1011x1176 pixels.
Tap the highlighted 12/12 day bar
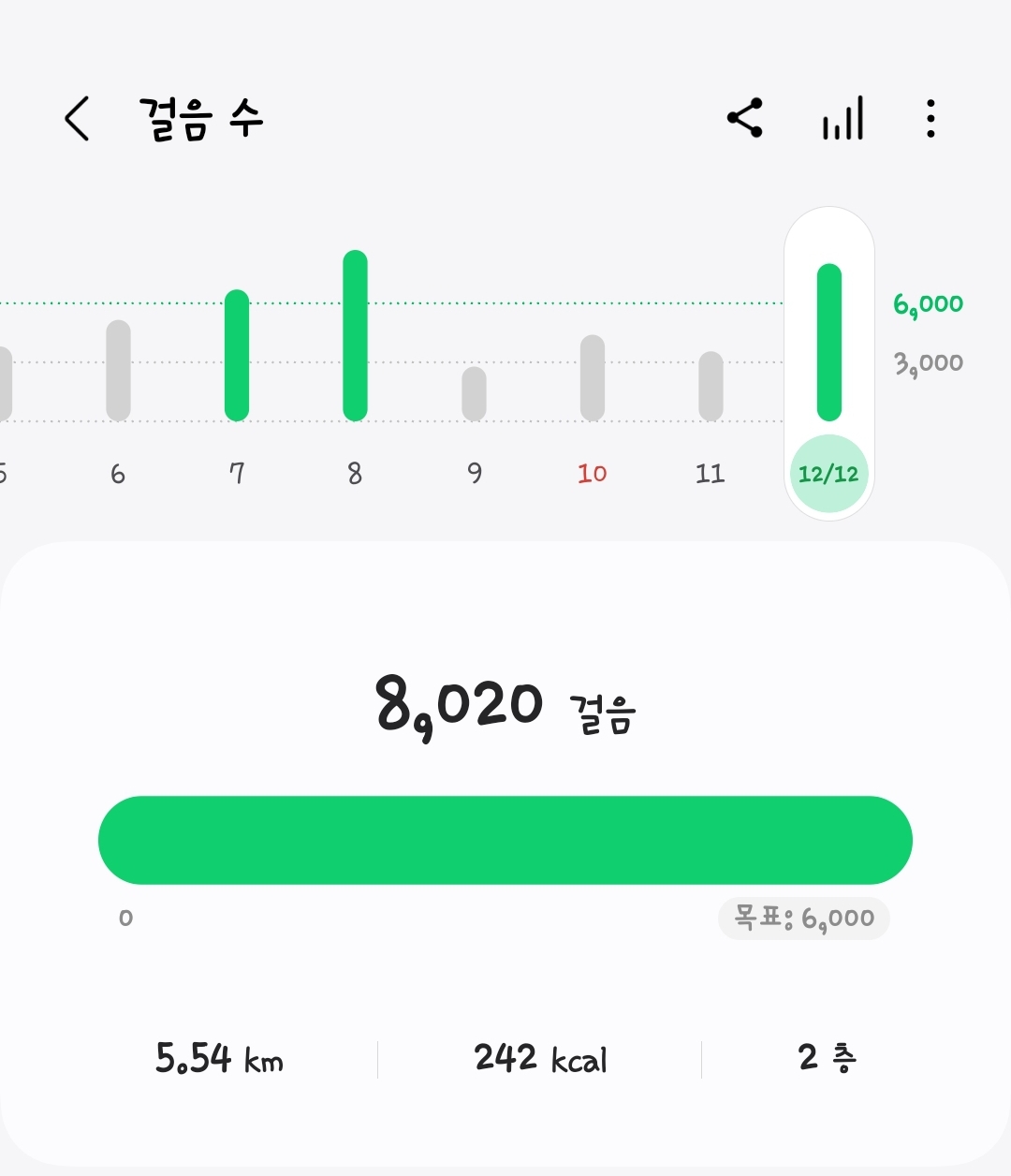(x=829, y=363)
